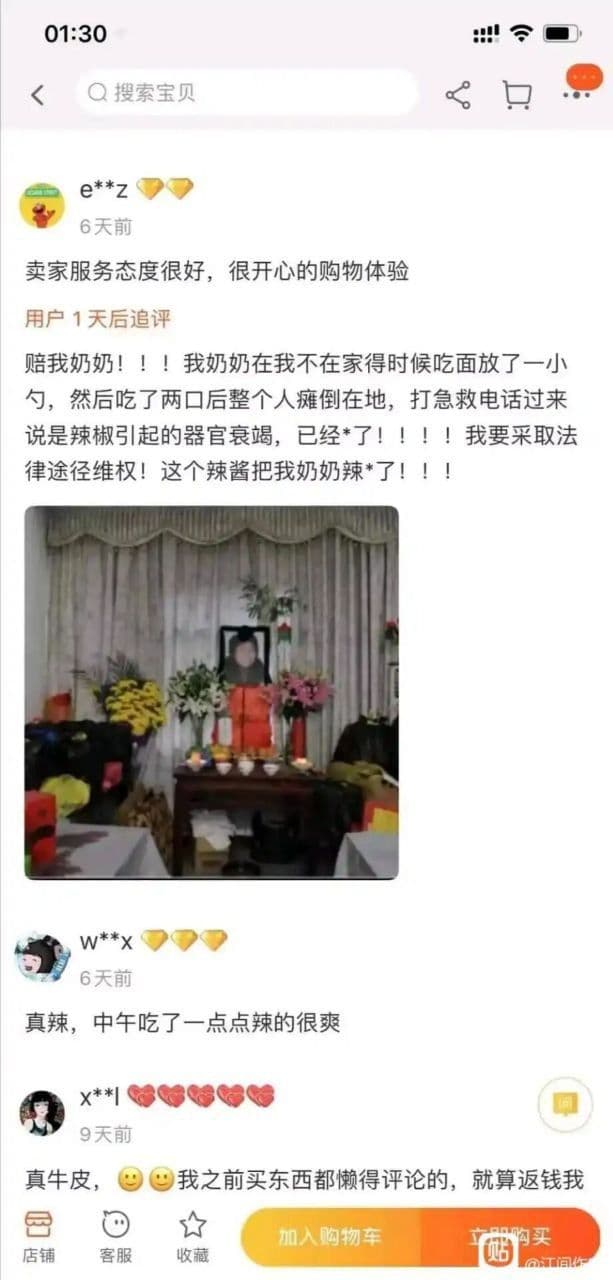613x1280 pixels.
Task: Open the review photo from e**z
Action: coord(211,692)
